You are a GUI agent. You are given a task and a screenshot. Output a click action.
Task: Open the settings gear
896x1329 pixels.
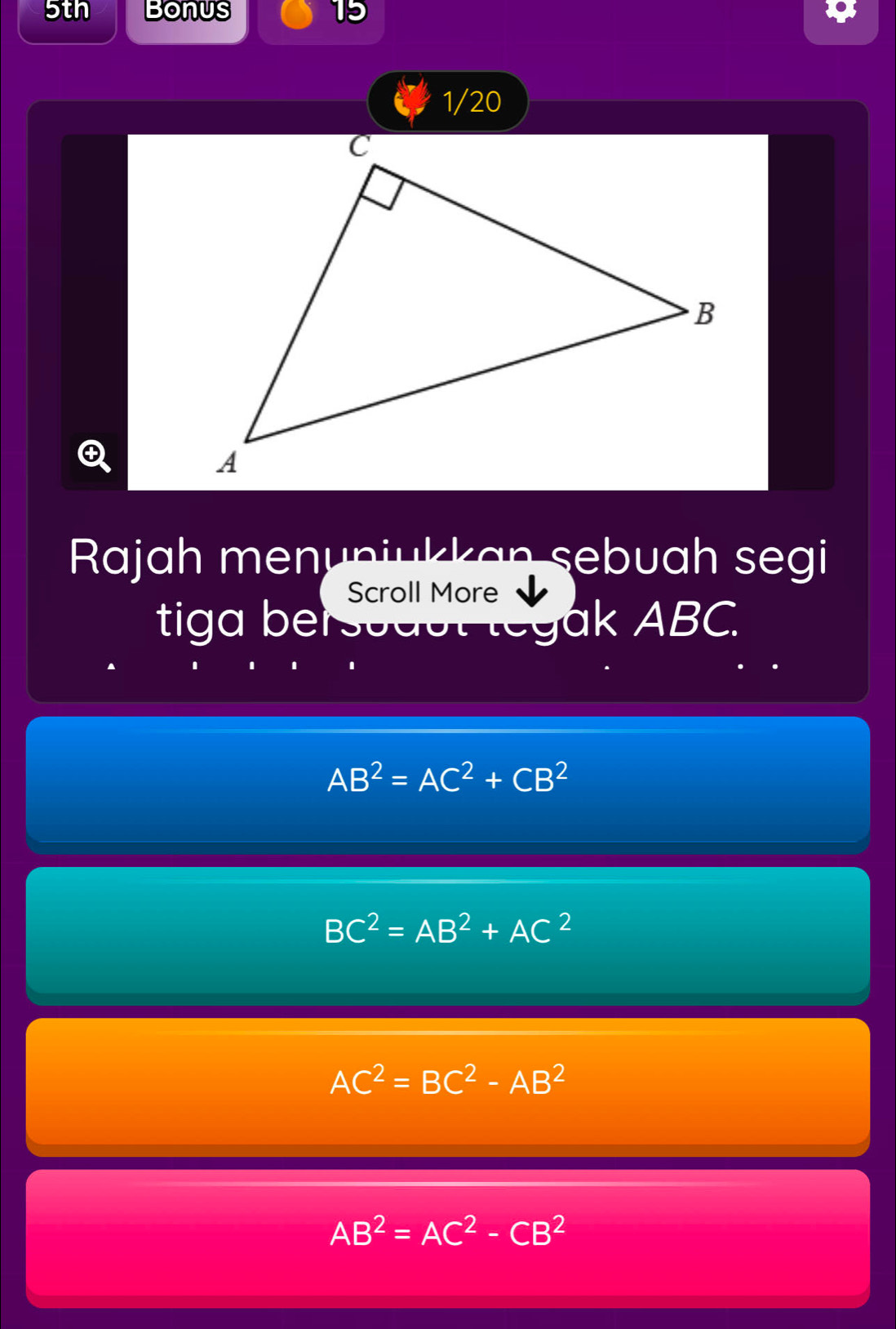pos(841,13)
